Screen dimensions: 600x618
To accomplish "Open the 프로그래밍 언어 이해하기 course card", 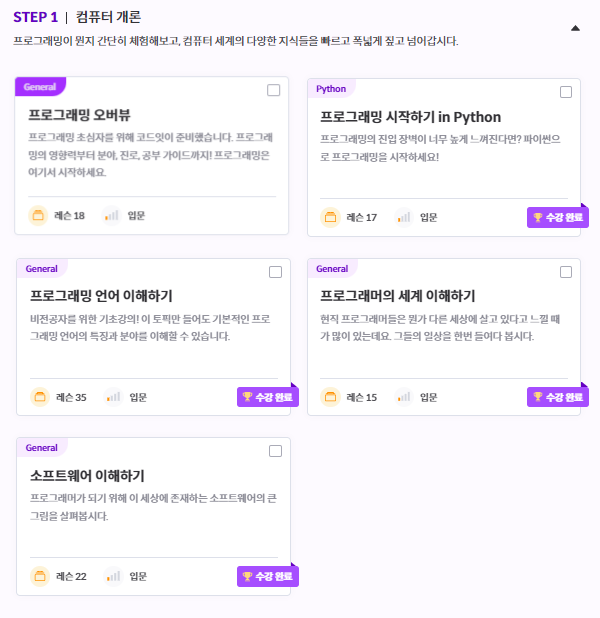I will click(101, 296).
